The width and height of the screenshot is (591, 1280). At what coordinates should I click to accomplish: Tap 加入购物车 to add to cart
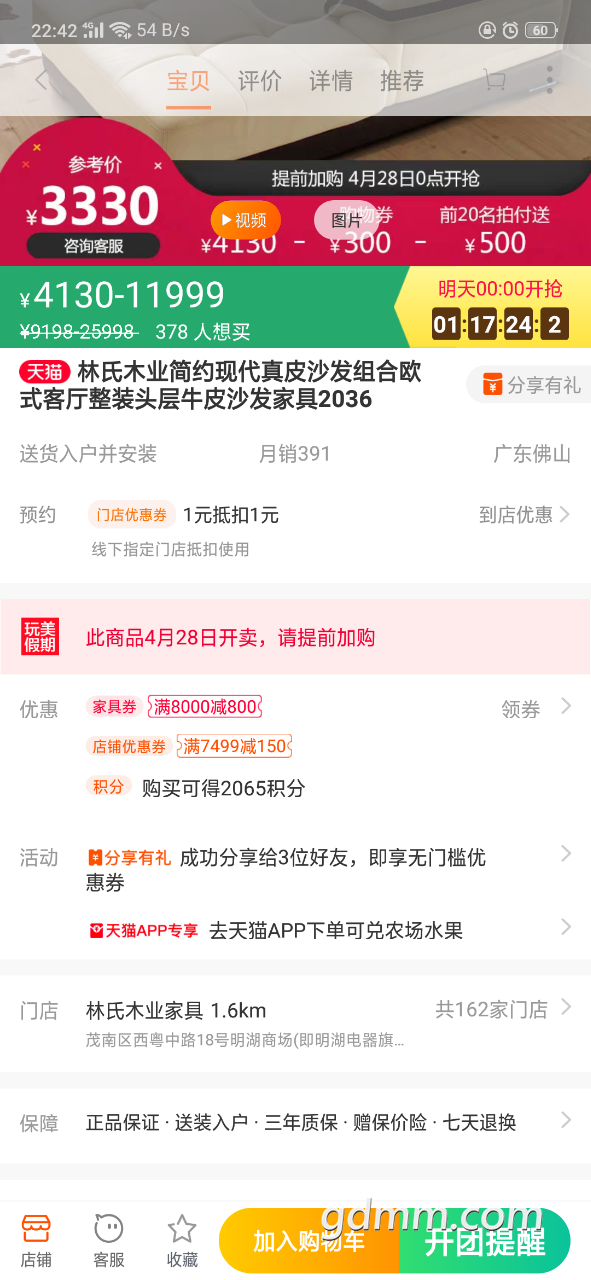309,1241
